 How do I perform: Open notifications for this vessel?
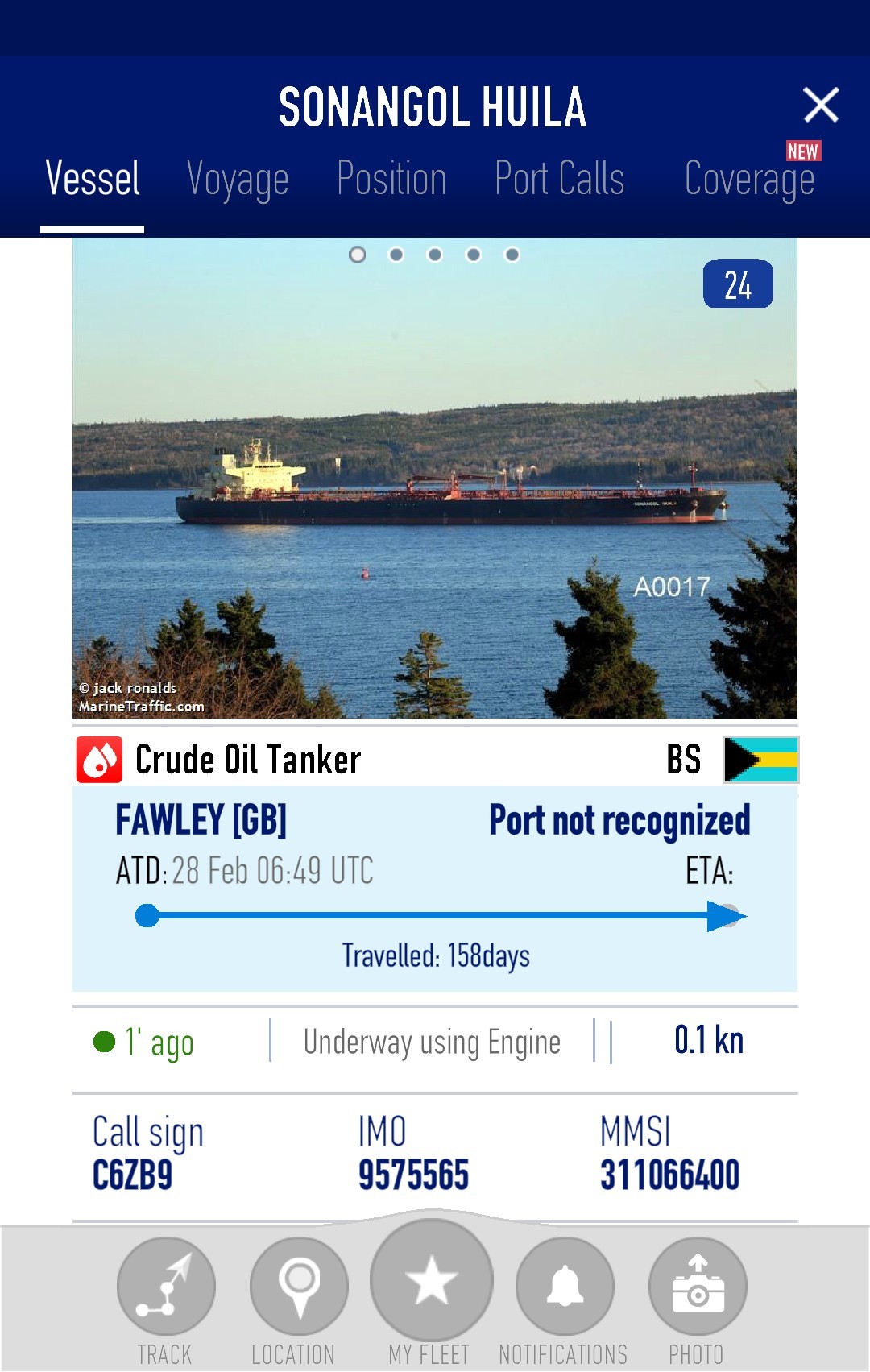(x=565, y=1286)
